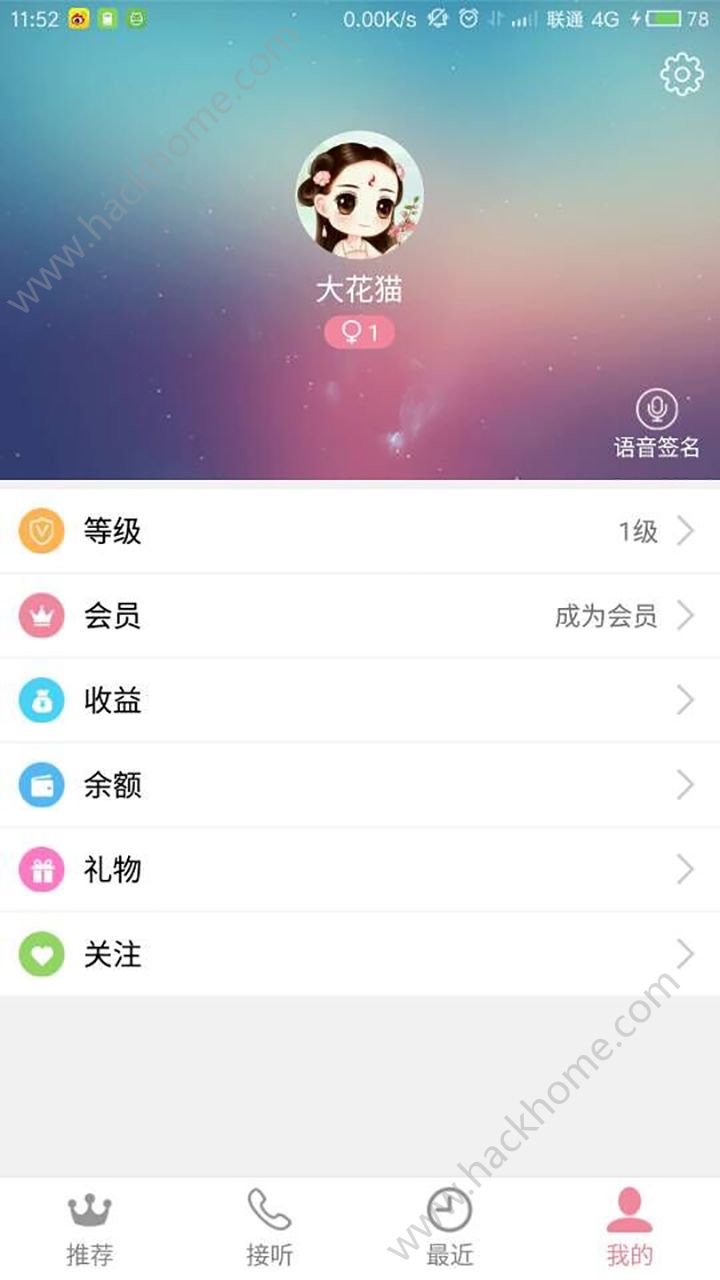The image size is (720, 1280).
Task: Check 余额 account balance
Action: pyautogui.click(x=360, y=785)
